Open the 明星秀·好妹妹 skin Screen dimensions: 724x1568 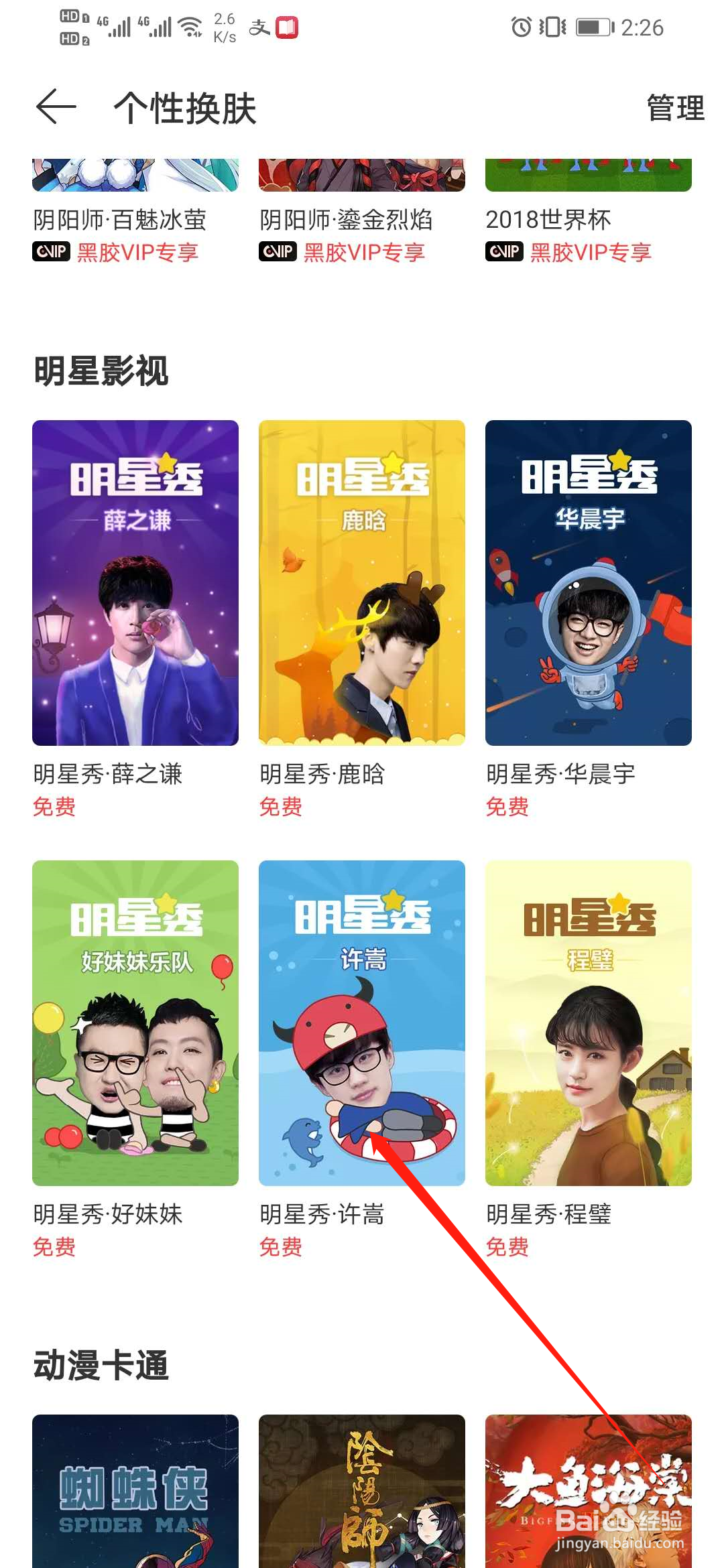134,1021
